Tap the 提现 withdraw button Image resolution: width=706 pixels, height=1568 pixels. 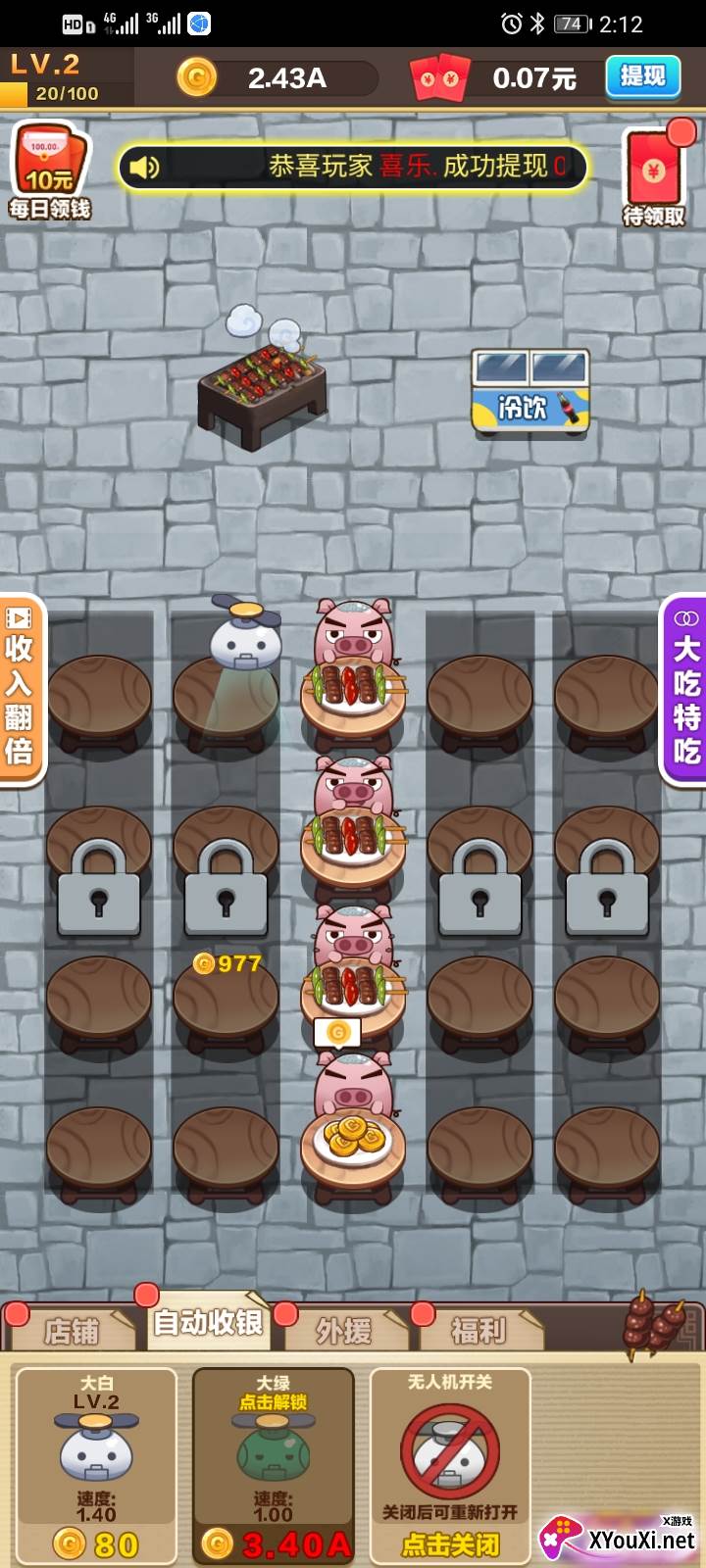point(643,76)
